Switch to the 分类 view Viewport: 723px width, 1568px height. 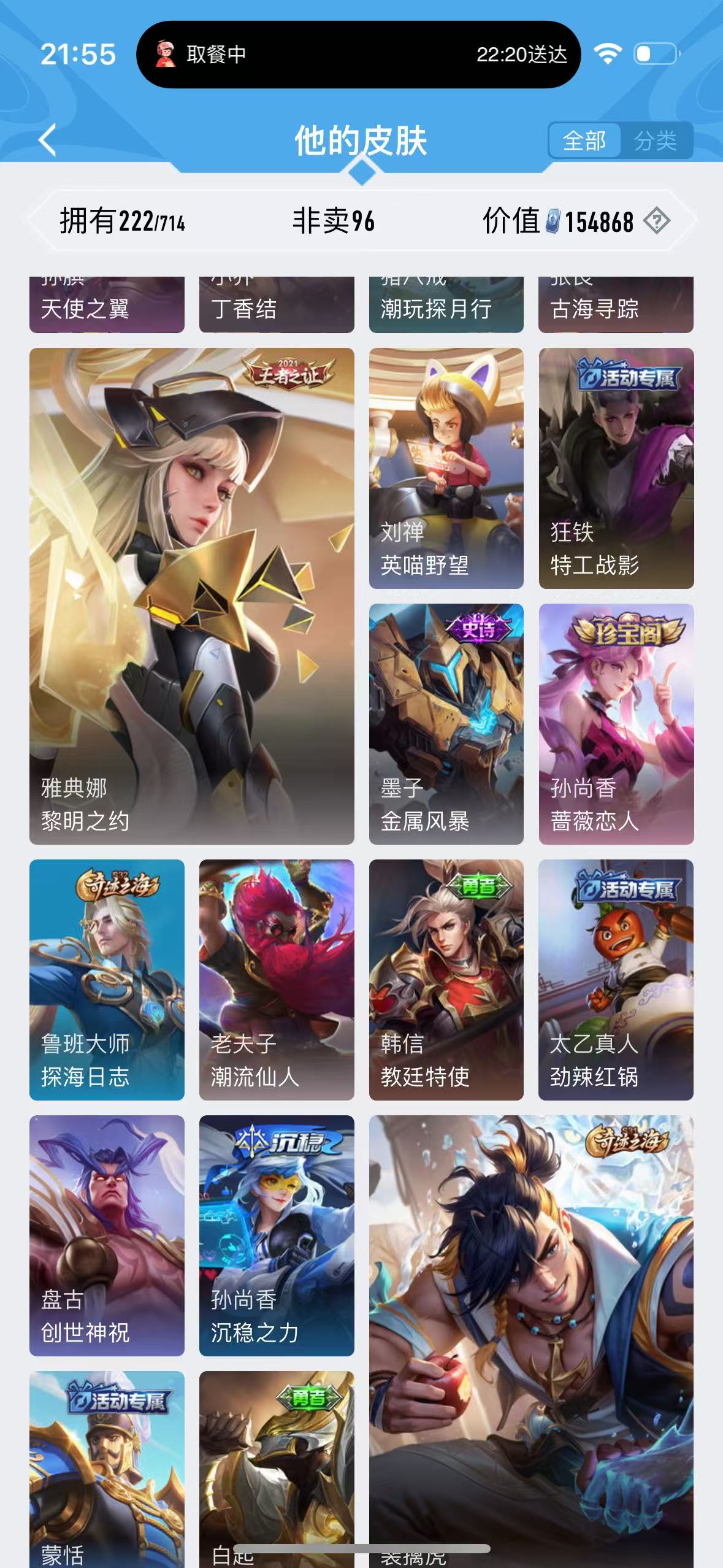656,141
